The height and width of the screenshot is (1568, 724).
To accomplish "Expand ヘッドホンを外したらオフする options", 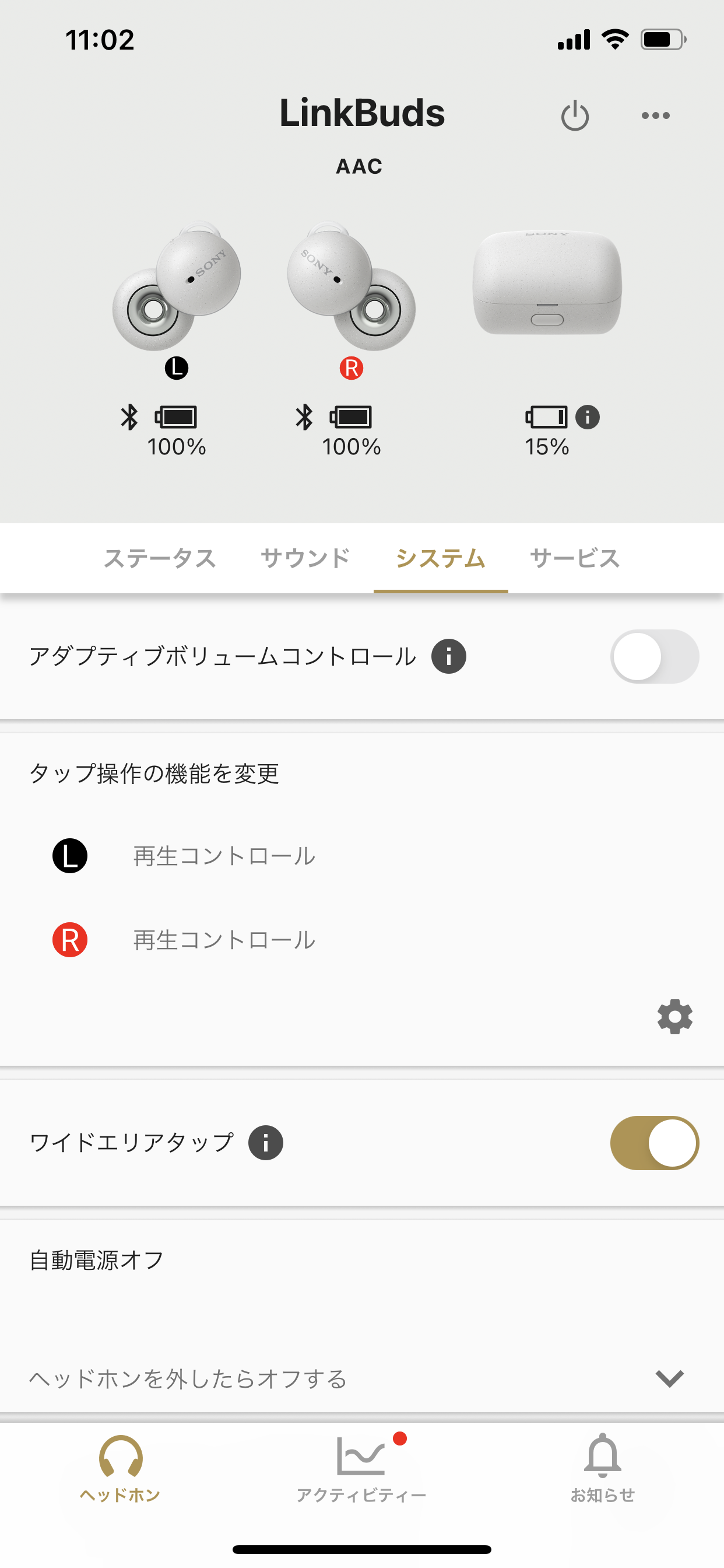I will coord(672,1375).
